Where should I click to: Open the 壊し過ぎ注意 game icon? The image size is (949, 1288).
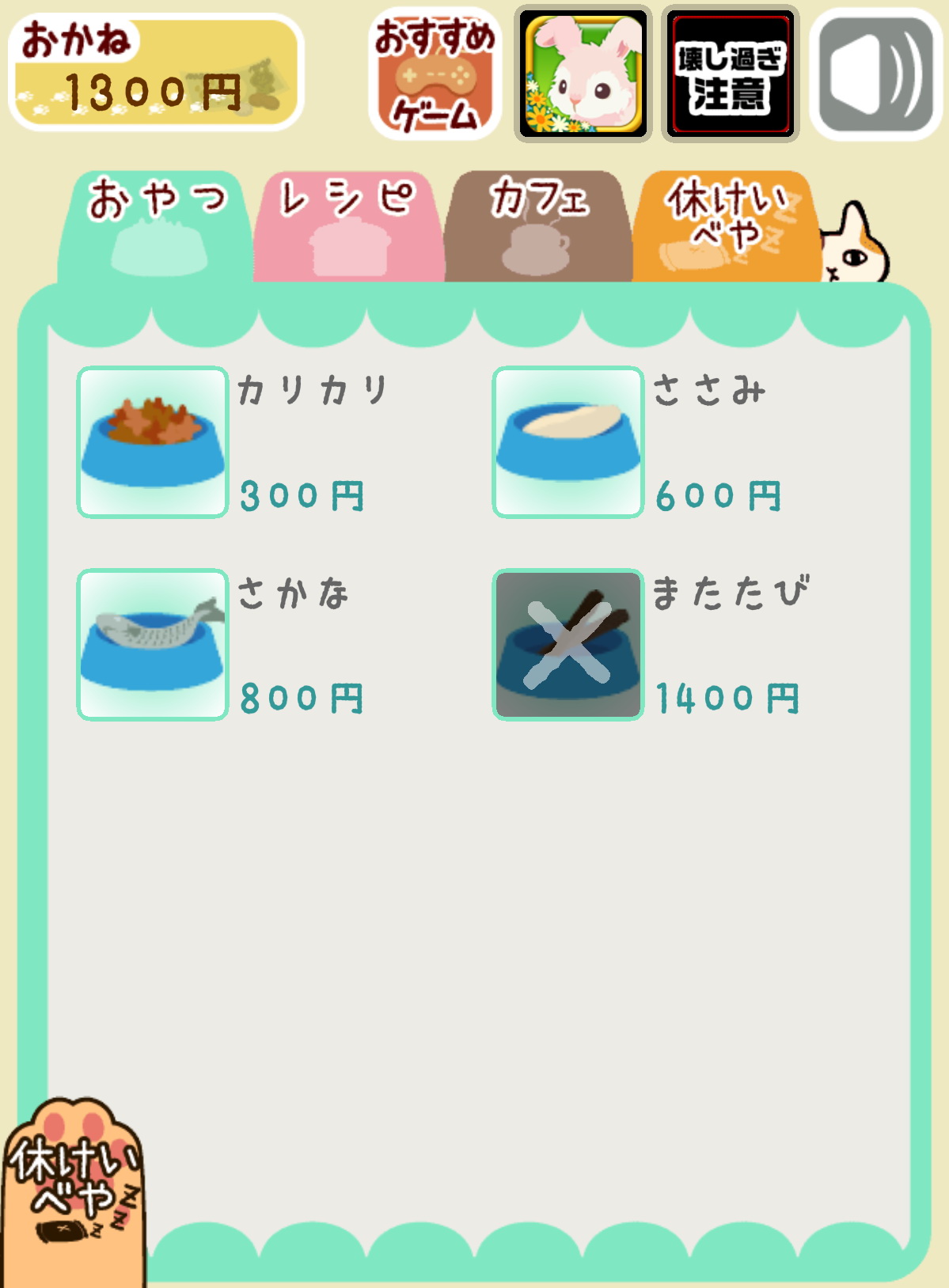coord(730,74)
